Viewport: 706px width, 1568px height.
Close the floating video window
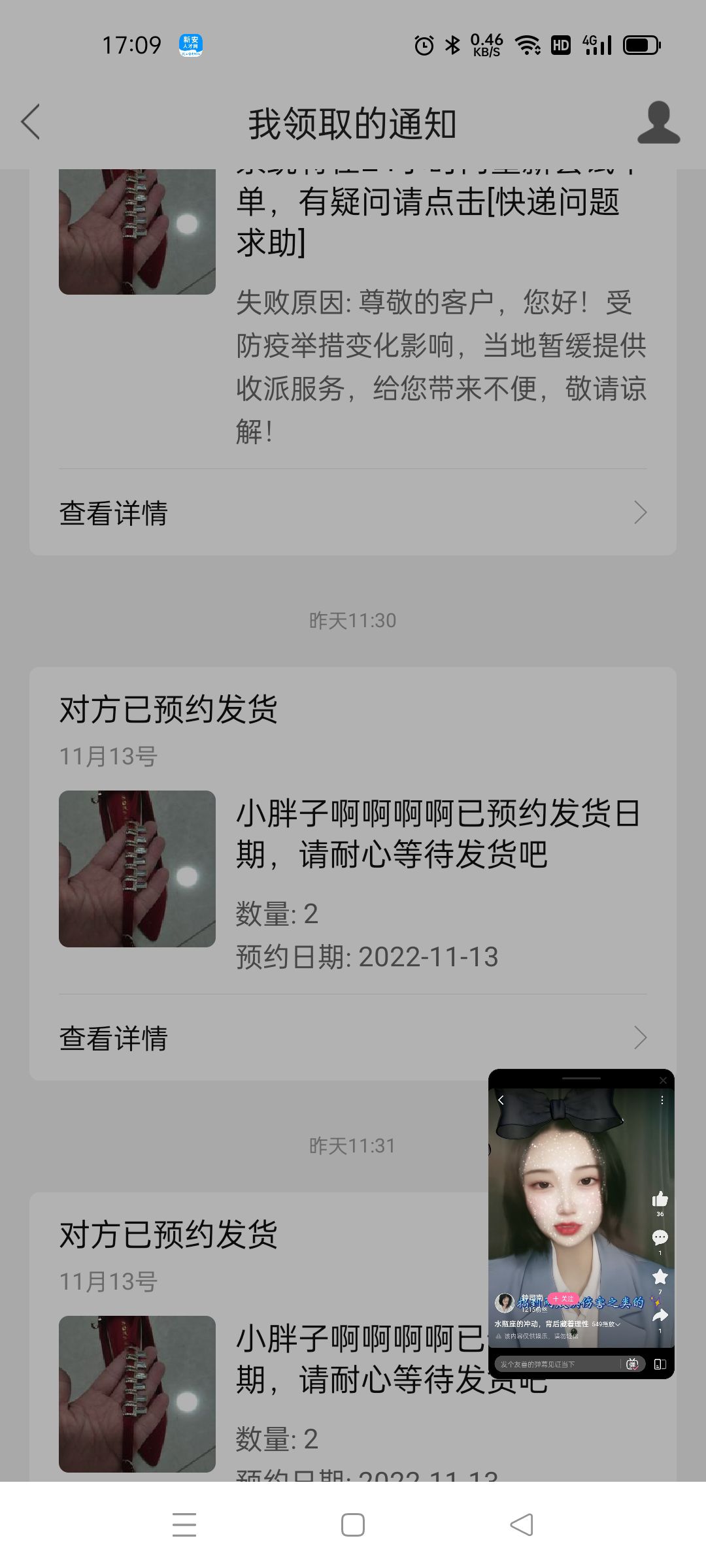click(663, 1080)
